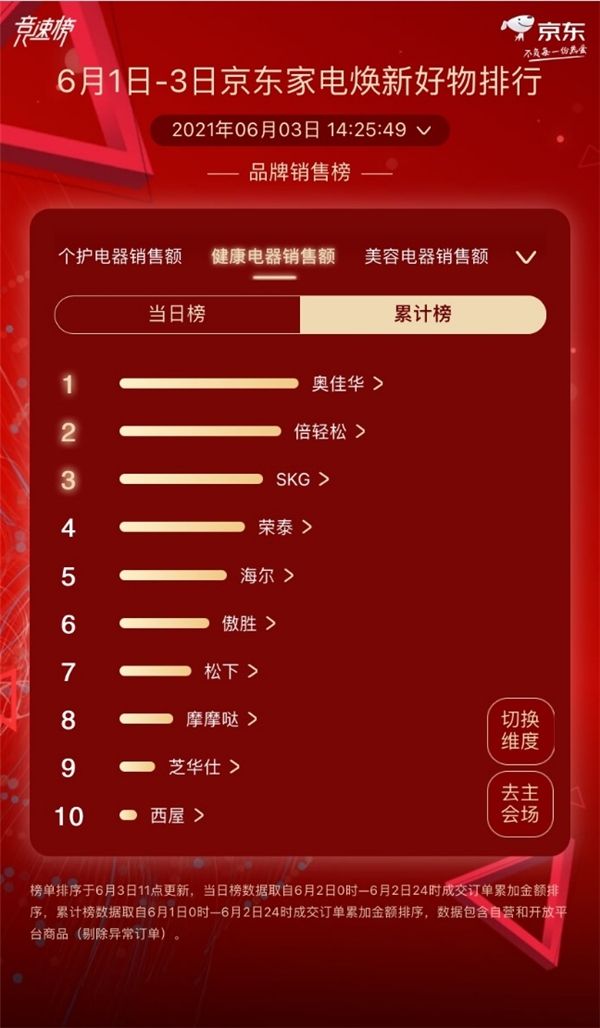Switch to 美容电器销售额 tab
600x1028 pixels.
pyautogui.click(x=426, y=256)
